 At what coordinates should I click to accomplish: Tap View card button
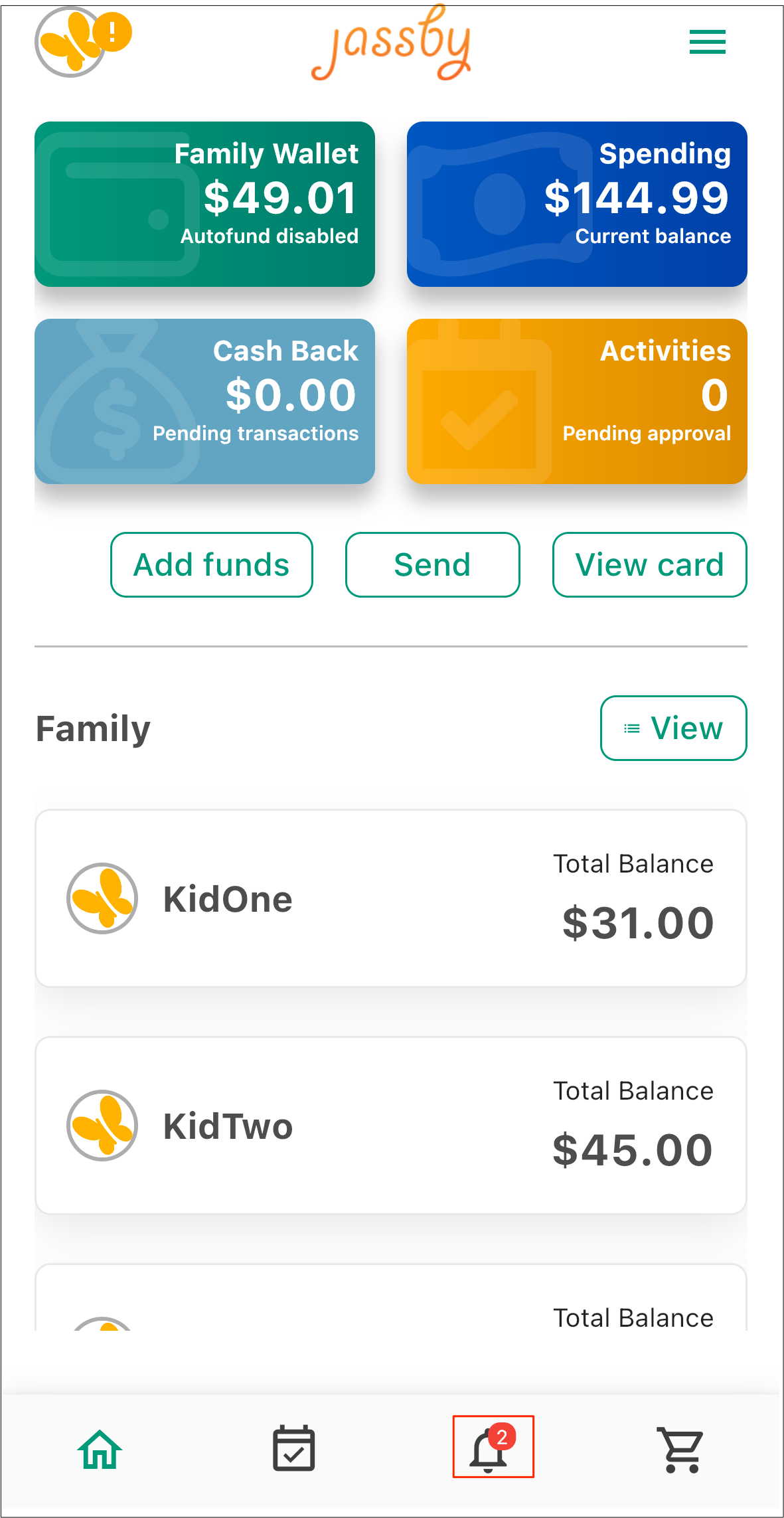649,564
